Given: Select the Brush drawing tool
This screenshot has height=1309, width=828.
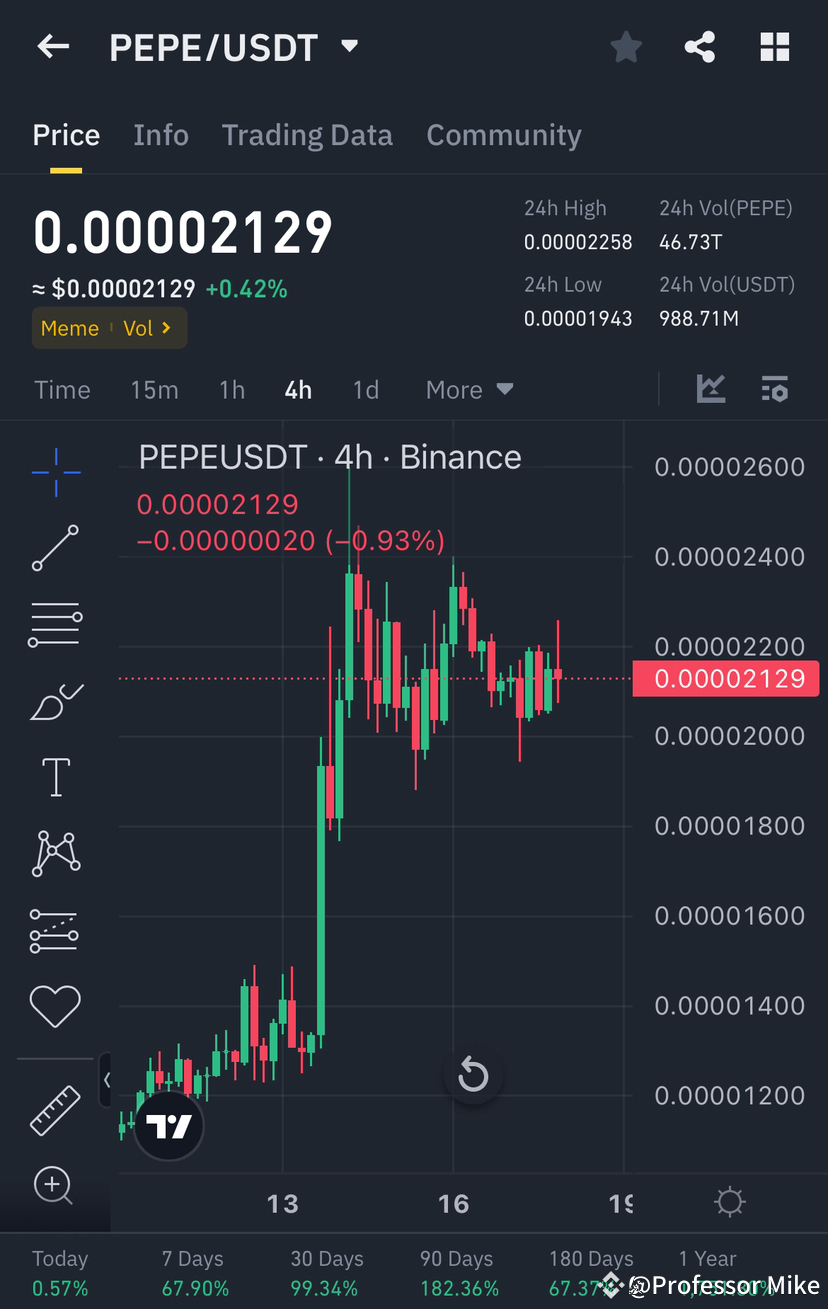Looking at the screenshot, I should pyautogui.click(x=55, y=700).
